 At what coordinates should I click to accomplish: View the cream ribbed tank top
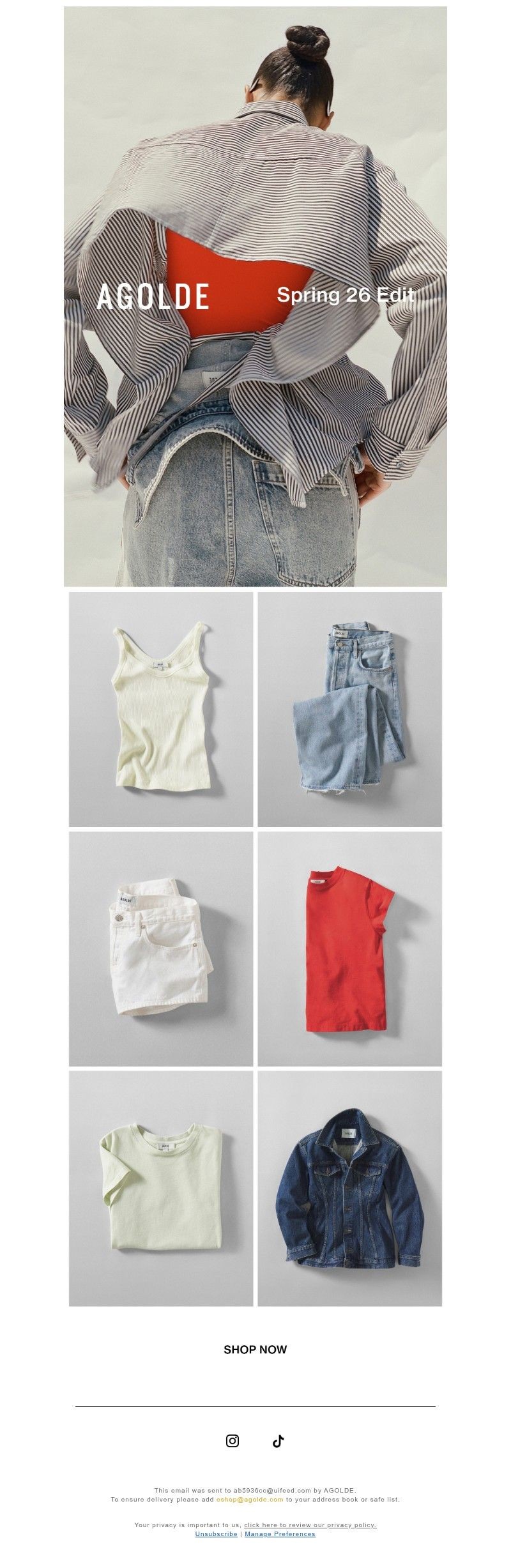click(x=161, y=709)
